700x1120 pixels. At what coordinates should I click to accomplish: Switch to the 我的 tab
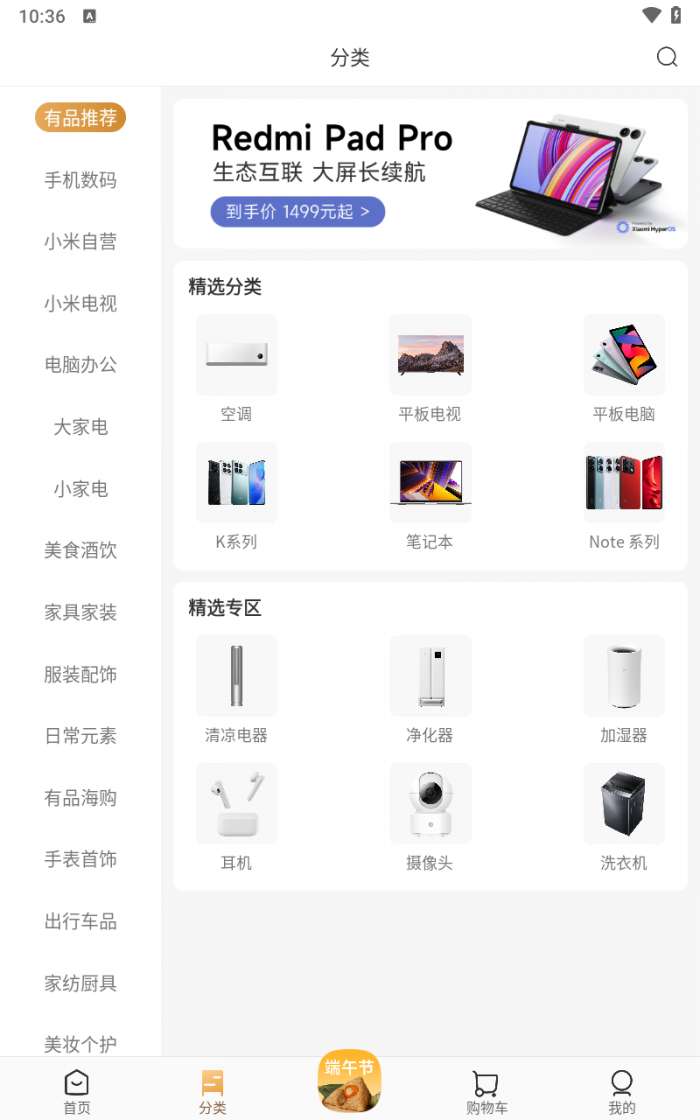[x=622, y=1091]
